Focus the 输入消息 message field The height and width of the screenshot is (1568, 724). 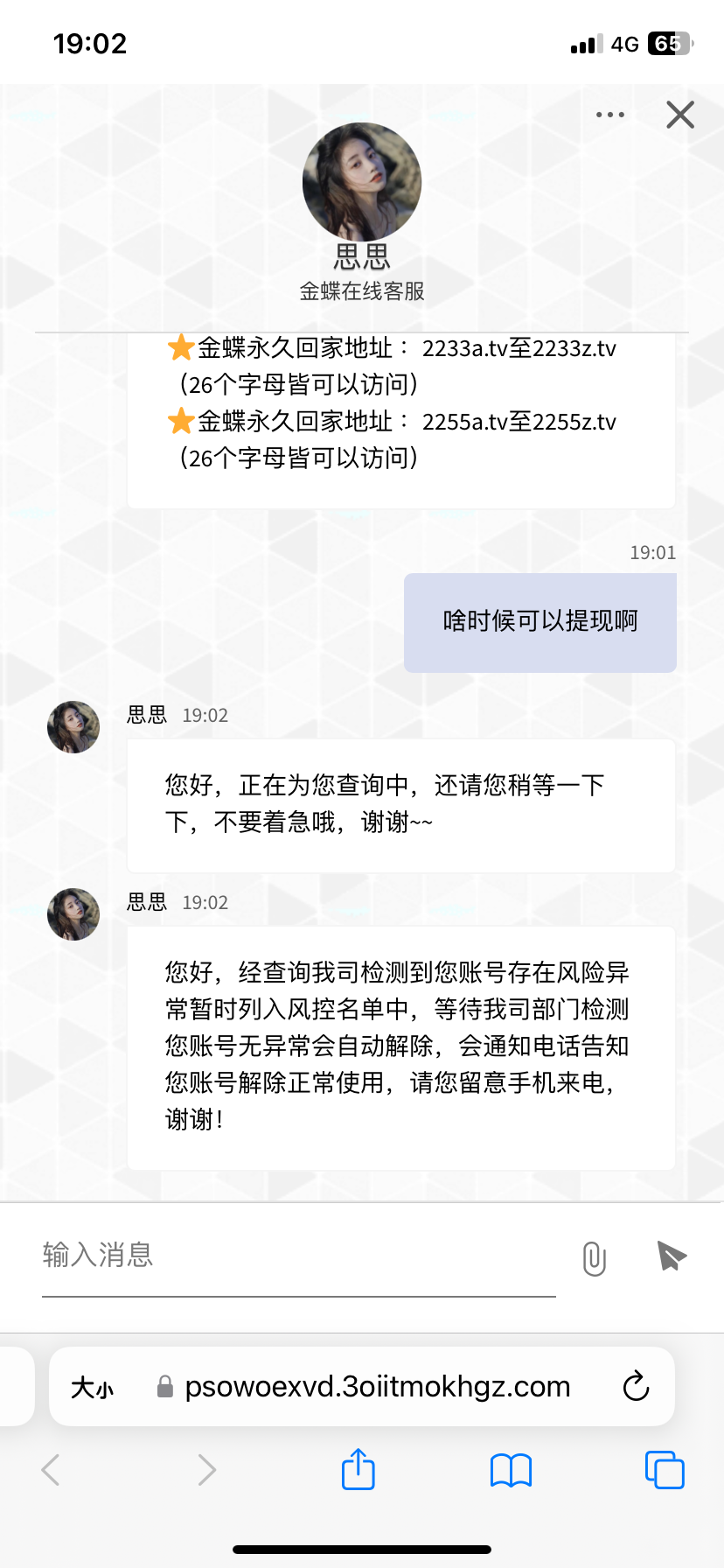point(297,1255)
